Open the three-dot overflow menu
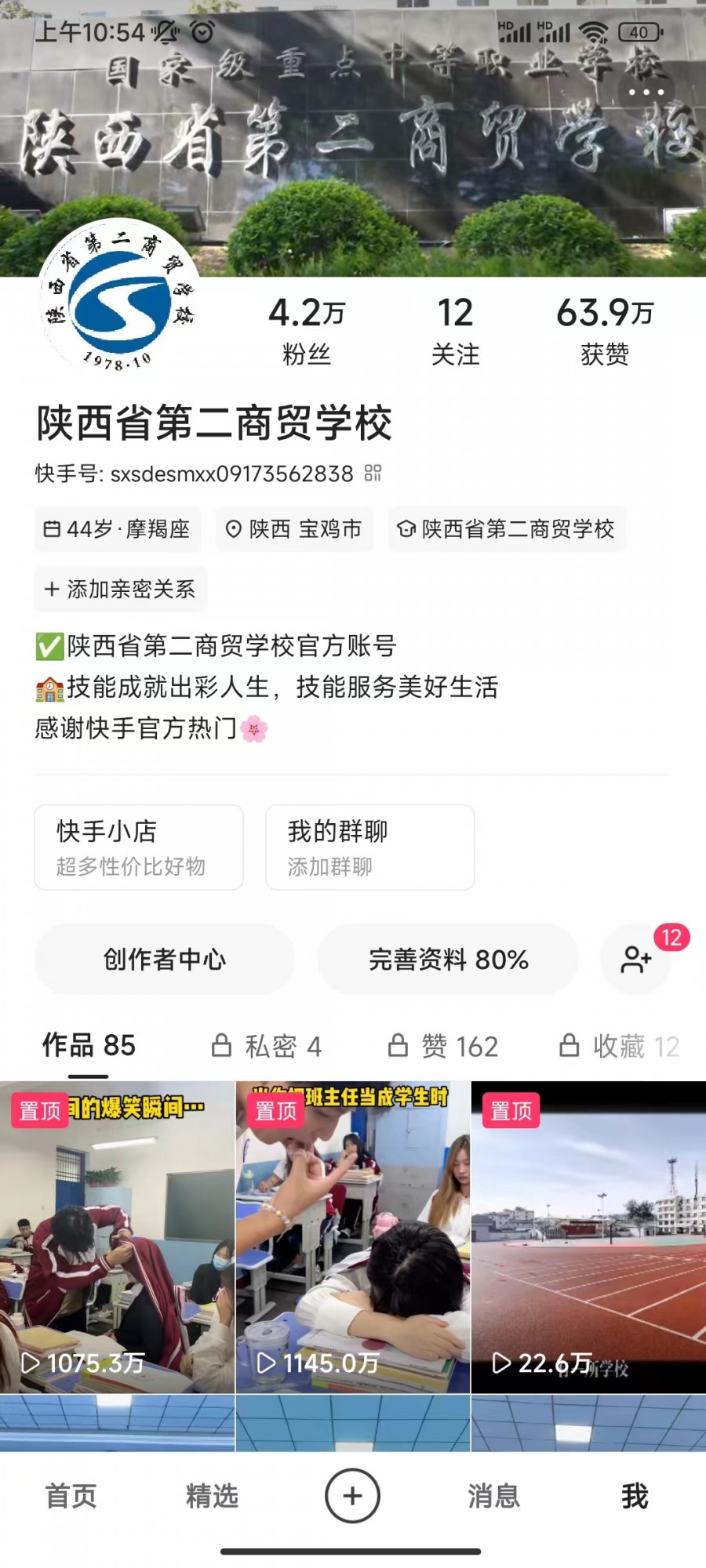Screen dimensions: 706x1568 (646, 93)
